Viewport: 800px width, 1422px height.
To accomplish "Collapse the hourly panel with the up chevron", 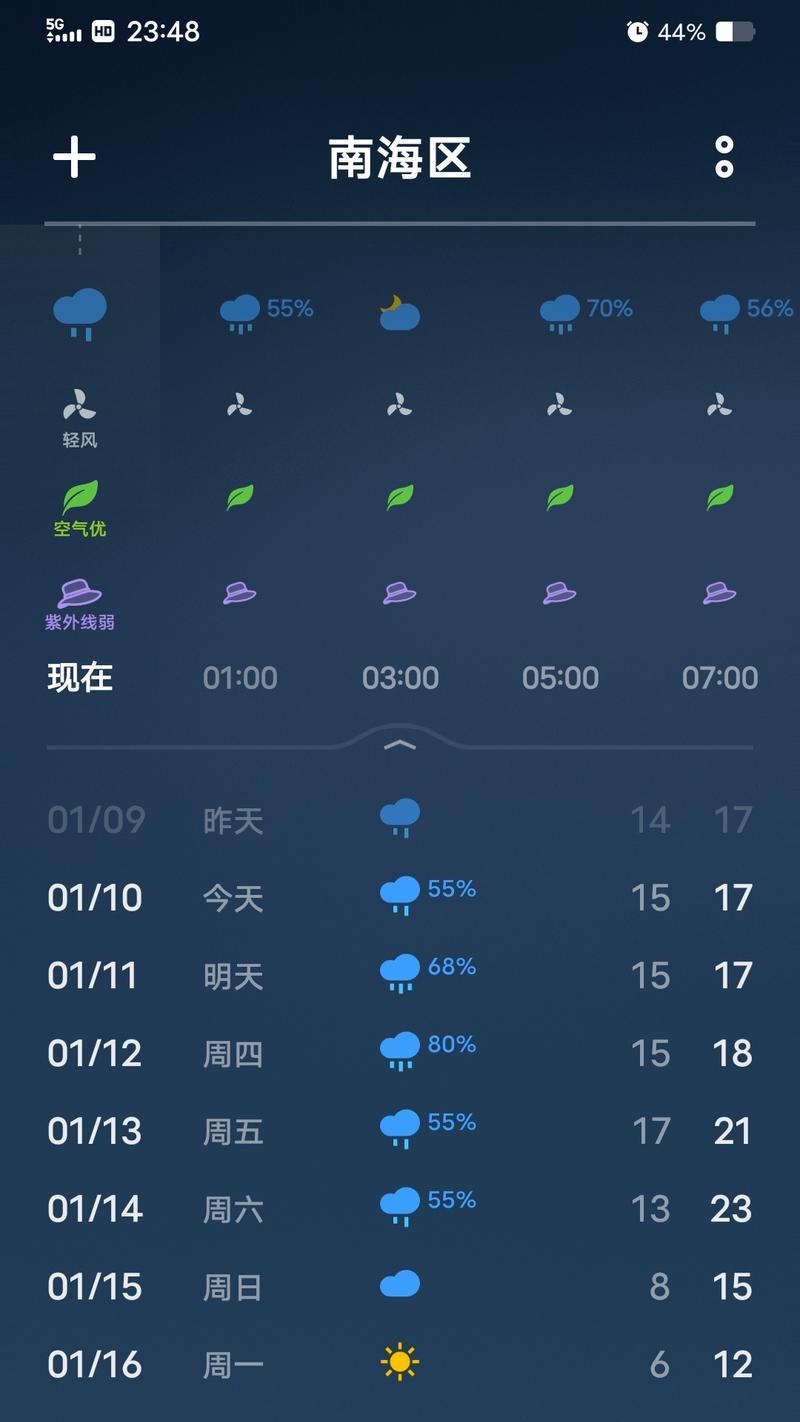I will click(x=400, y=744).
